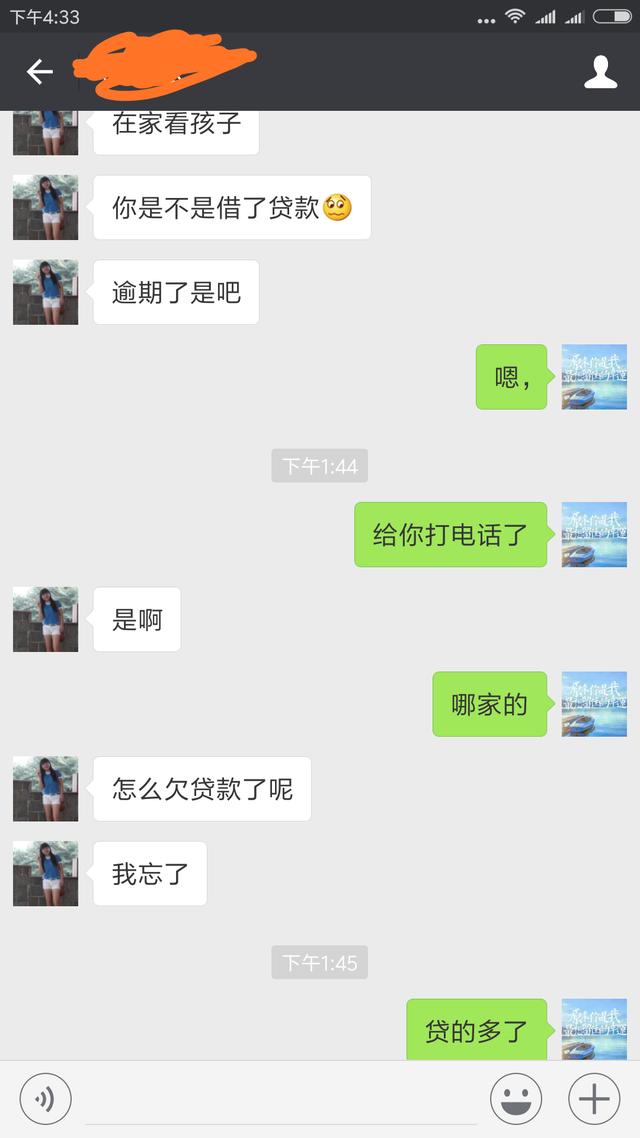
Task: Open the plus attachment menu
Action: pos(594,1100)
